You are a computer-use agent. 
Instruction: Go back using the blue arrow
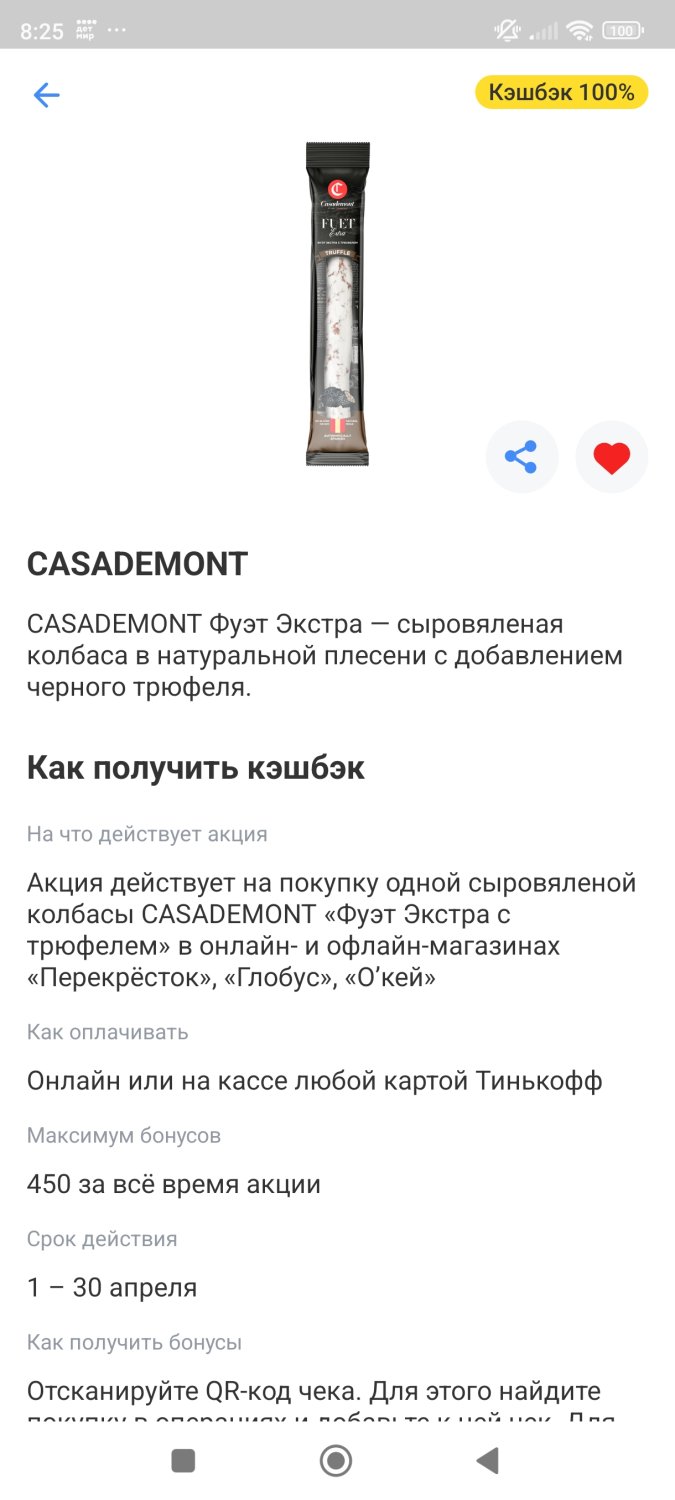pyautogui.click(x=46, y=95)
